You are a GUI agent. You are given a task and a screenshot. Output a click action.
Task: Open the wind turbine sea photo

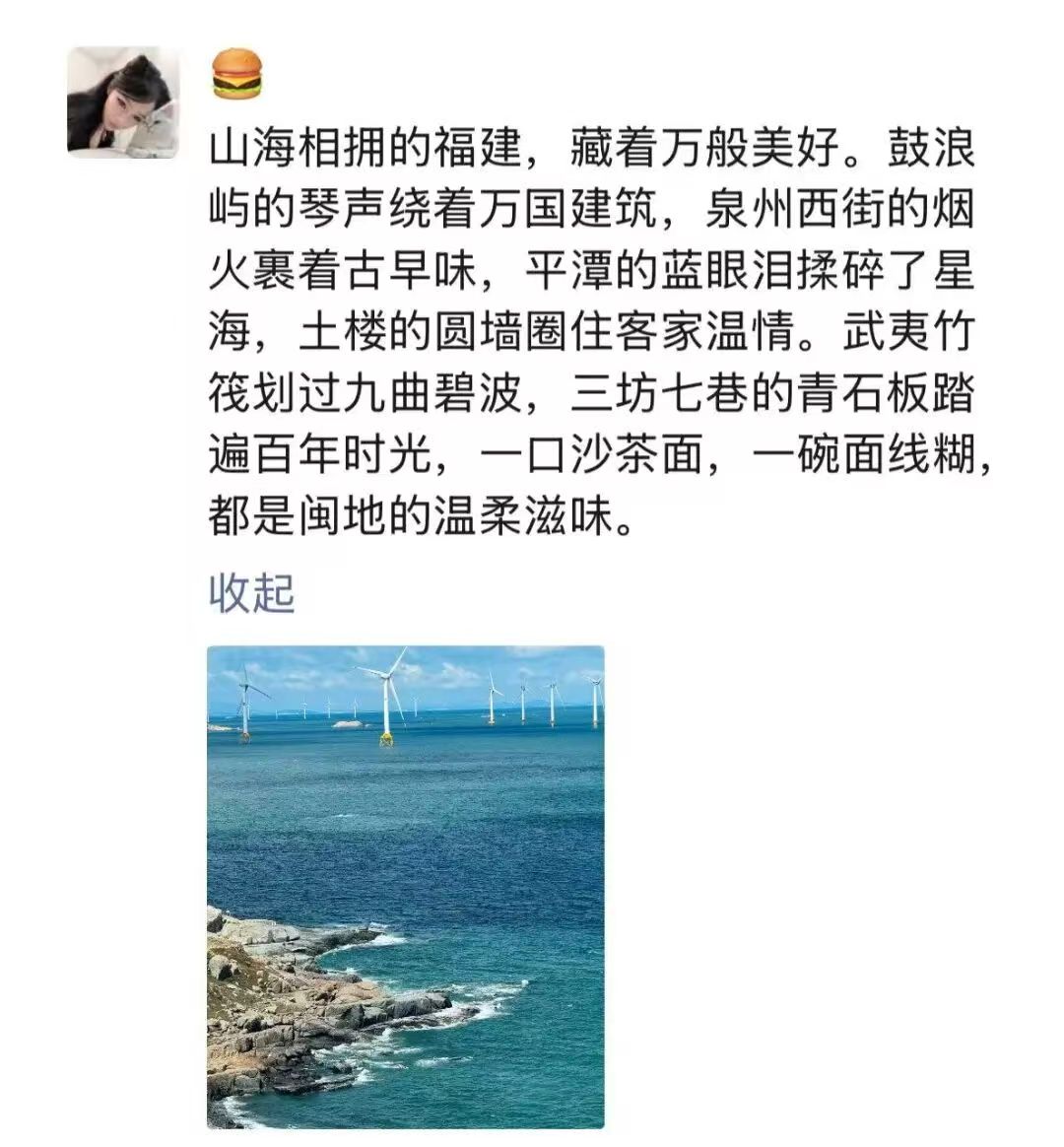[x=405, y=886]
